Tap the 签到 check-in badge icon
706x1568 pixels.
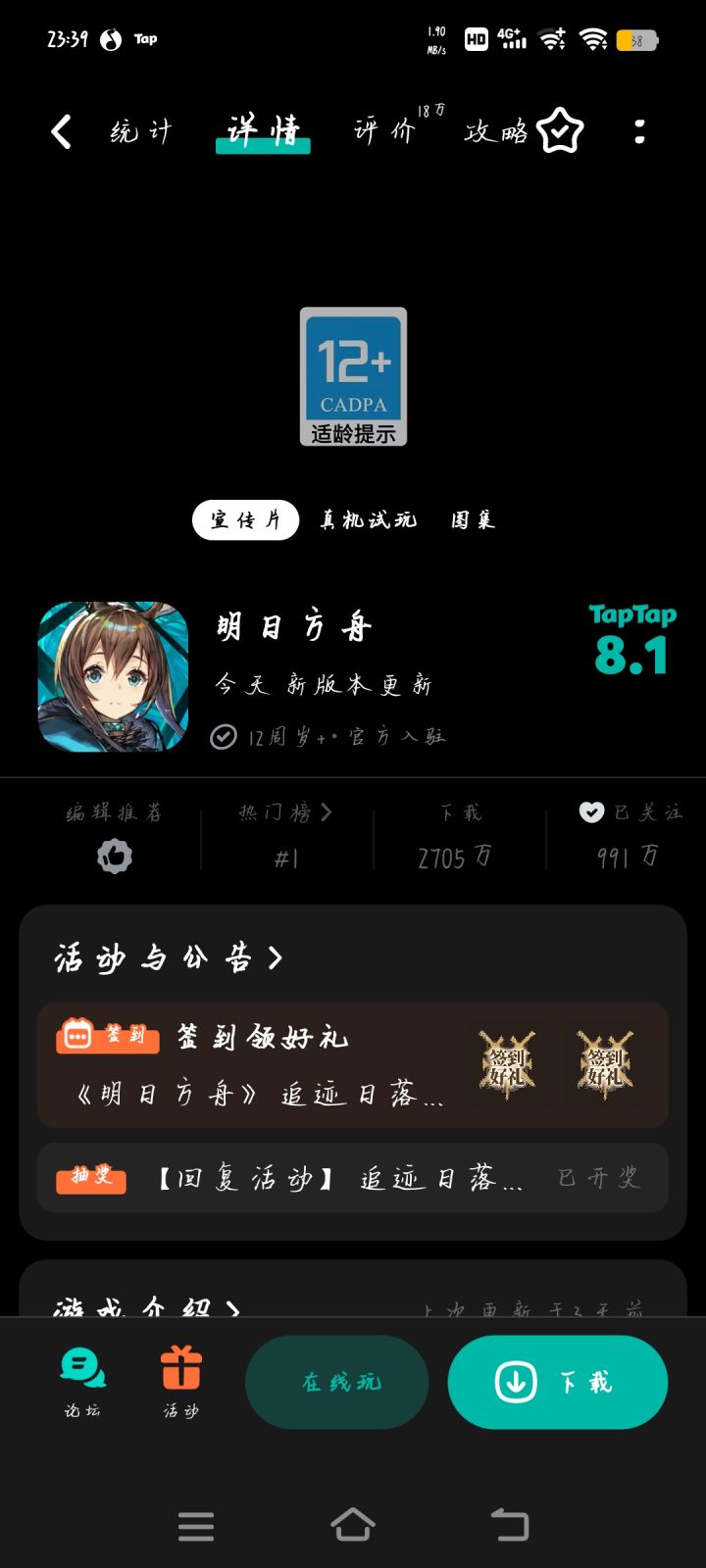107,1036
